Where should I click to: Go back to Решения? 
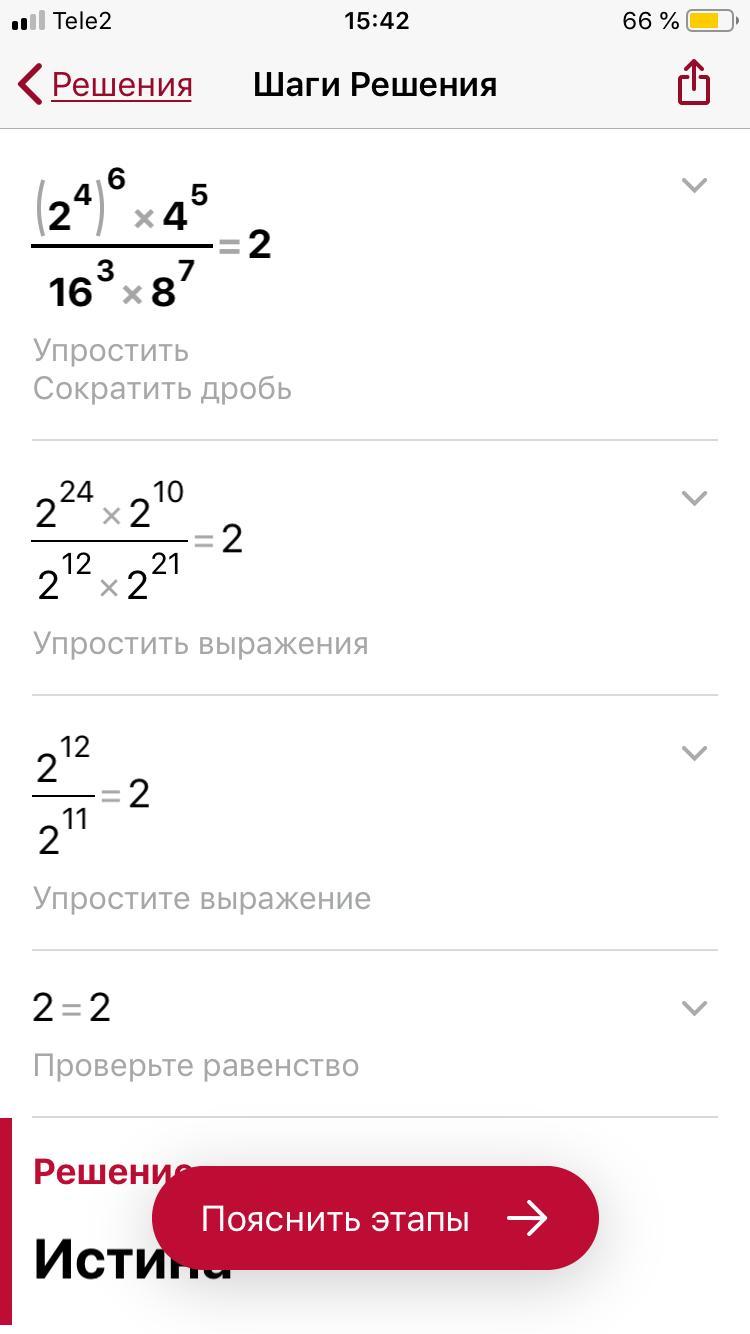pos(105,85)
